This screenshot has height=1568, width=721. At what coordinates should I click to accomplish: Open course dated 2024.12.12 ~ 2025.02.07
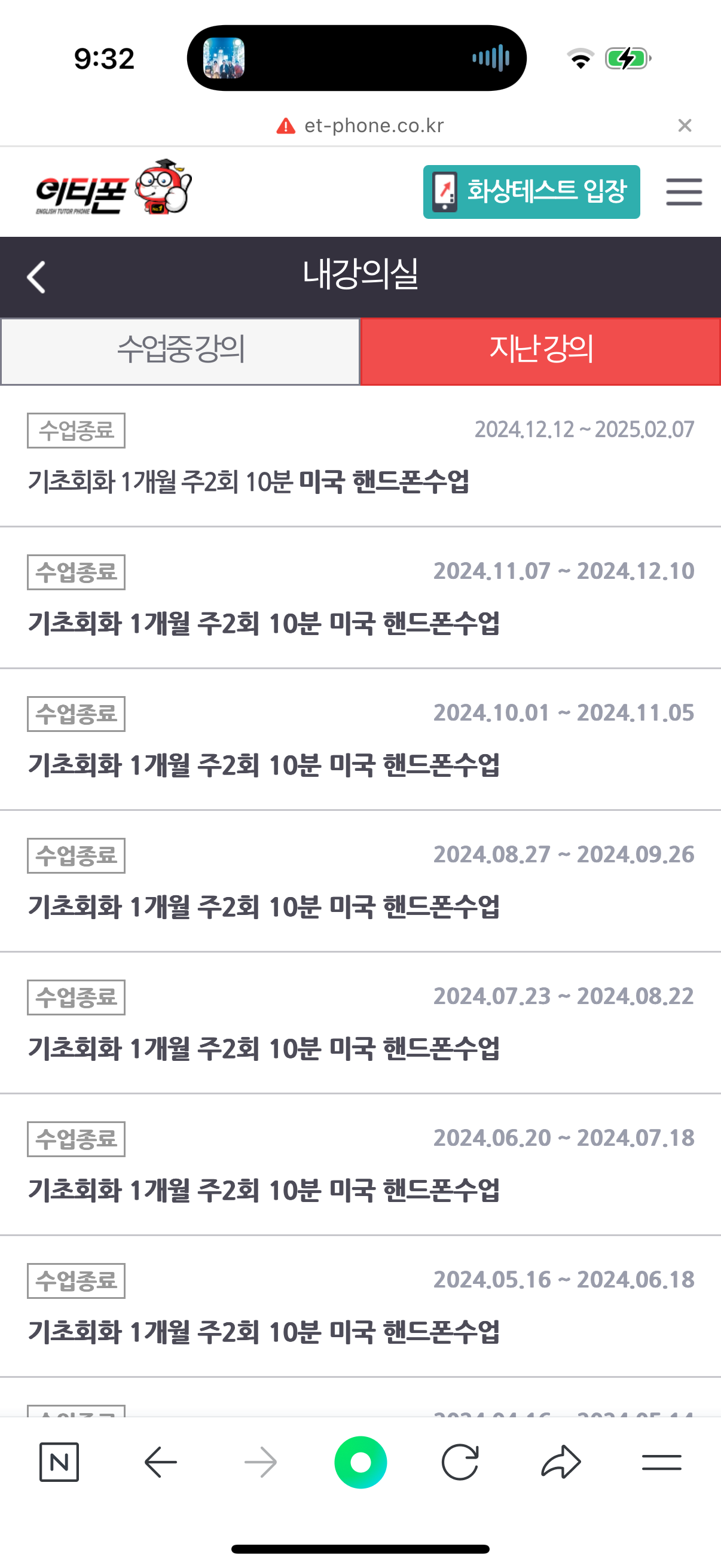tap(248, 481)
